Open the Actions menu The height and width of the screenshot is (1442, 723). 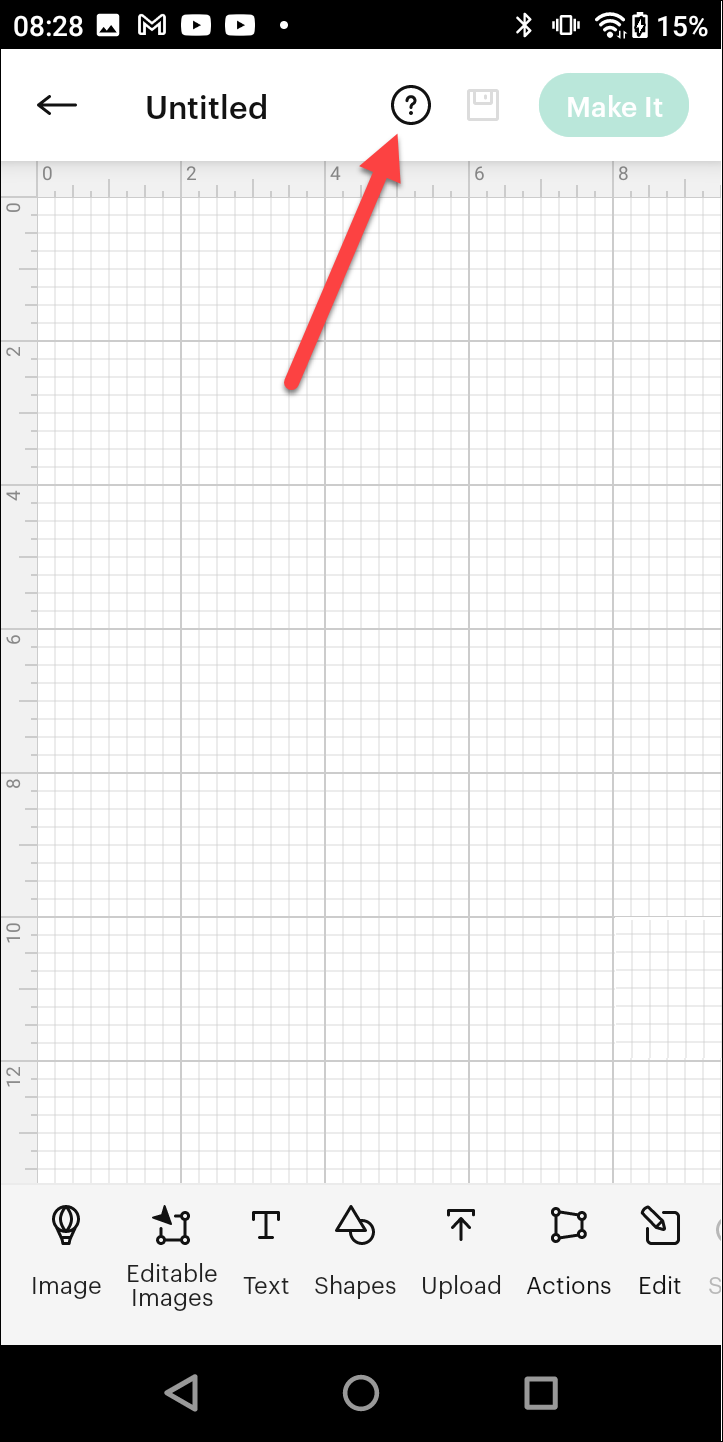coord(569,1250)
